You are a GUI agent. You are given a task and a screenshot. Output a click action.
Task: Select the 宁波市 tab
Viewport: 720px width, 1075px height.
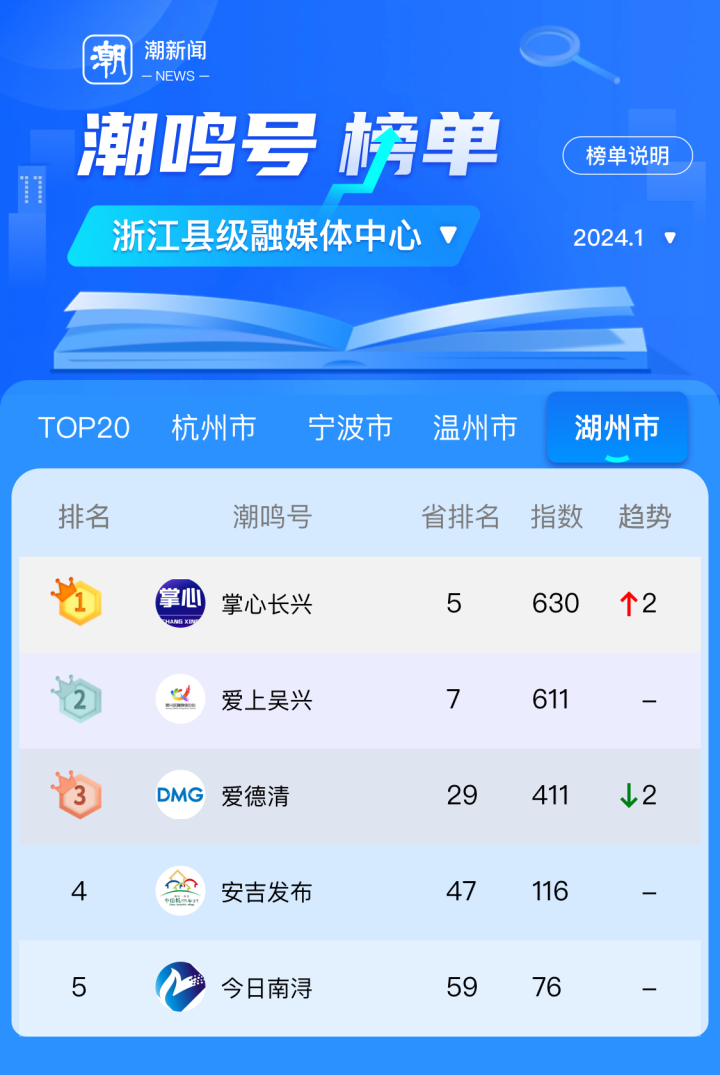click(x=349, y=428)
